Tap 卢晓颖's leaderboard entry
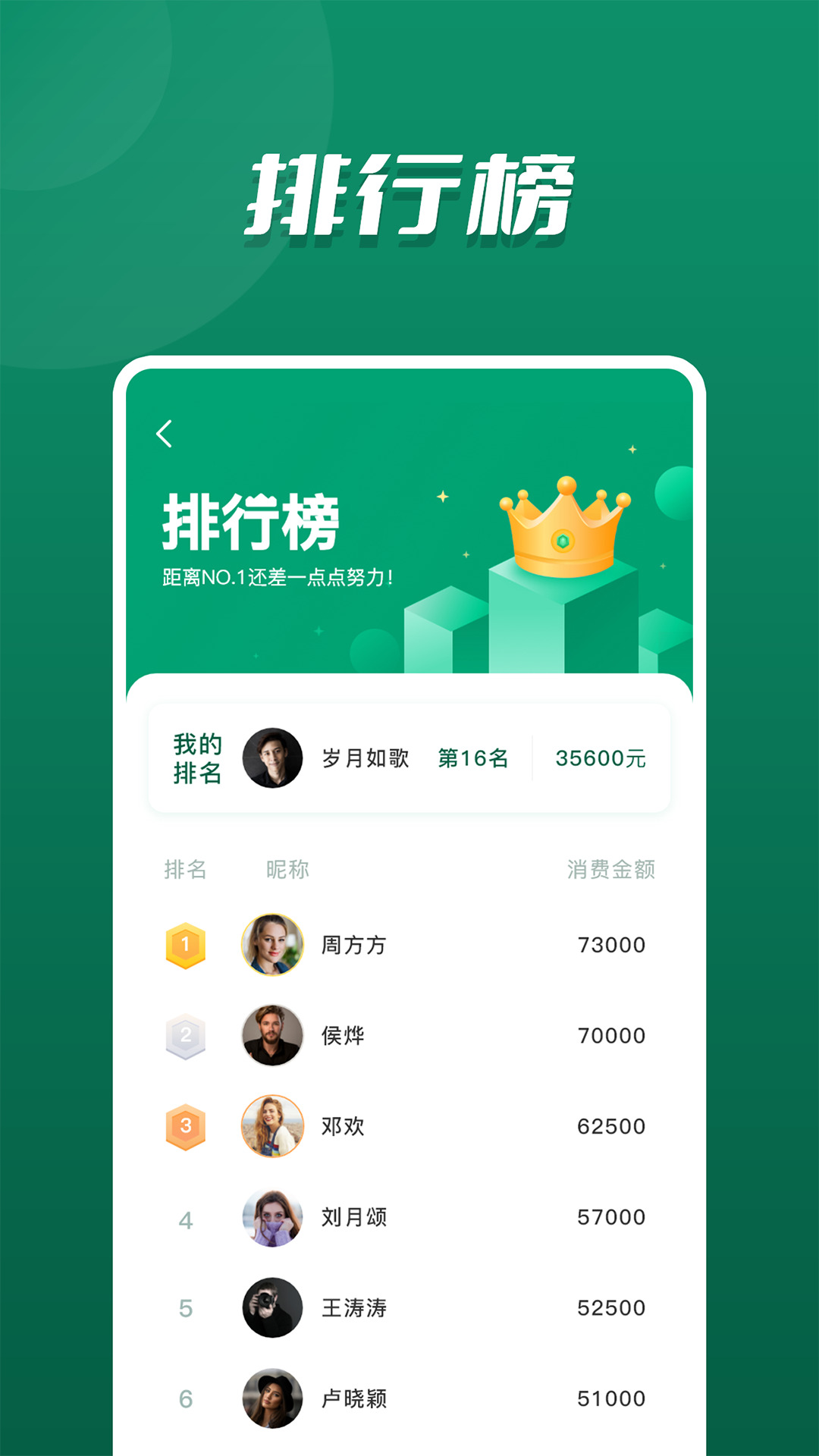This screenshot has width=819, height=1456. tap(409, 1399)
